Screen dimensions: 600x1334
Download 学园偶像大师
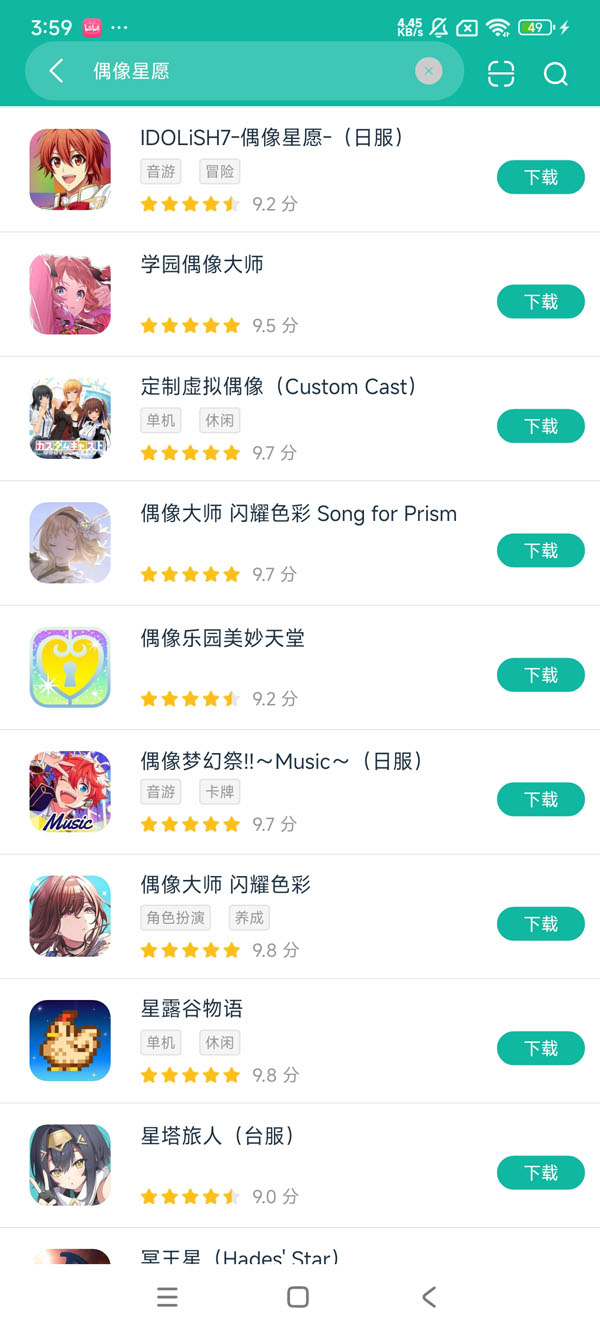coord(540,302)
